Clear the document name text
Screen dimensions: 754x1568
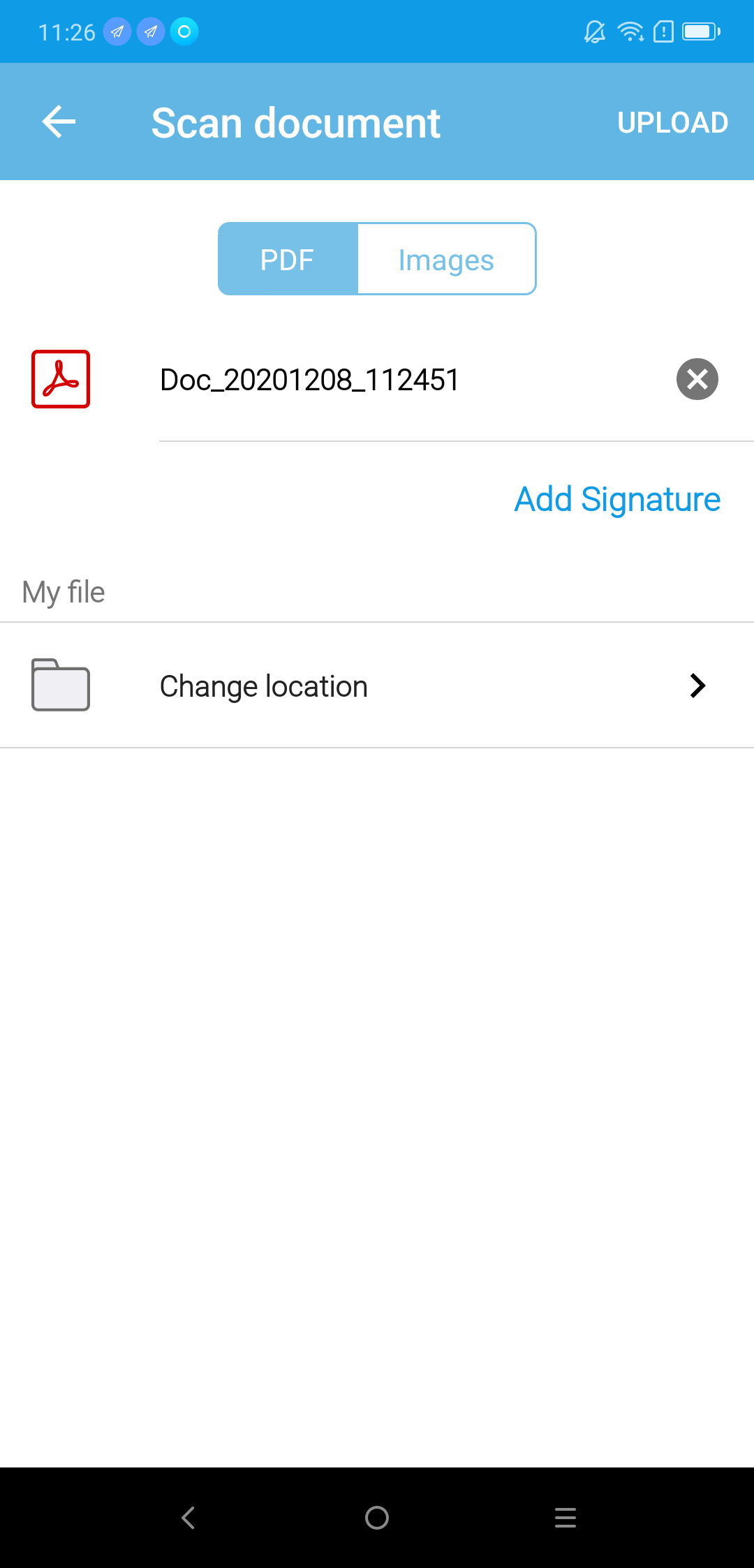click(x=697, y=379)
